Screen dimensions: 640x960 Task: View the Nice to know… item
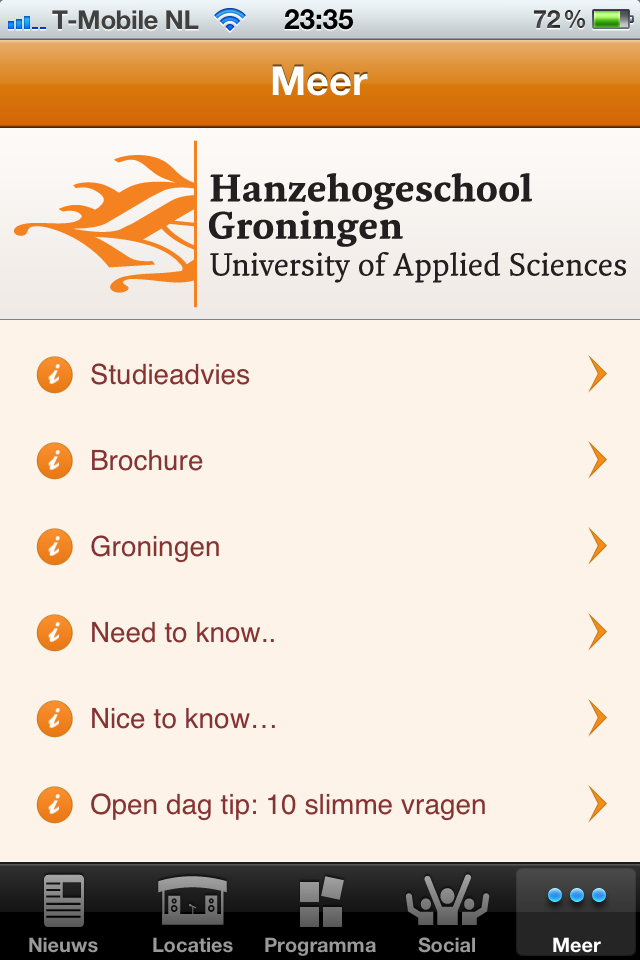click(x=320, y=719)
